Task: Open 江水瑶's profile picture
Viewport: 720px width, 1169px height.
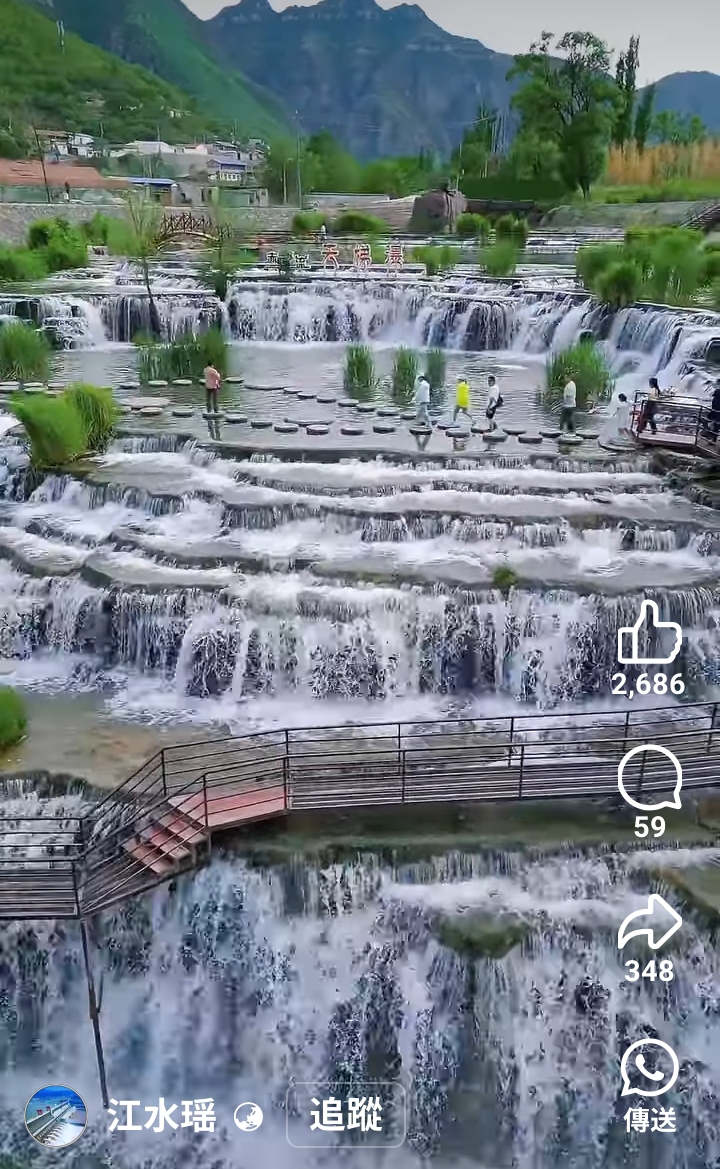Action: (56, 1115)
